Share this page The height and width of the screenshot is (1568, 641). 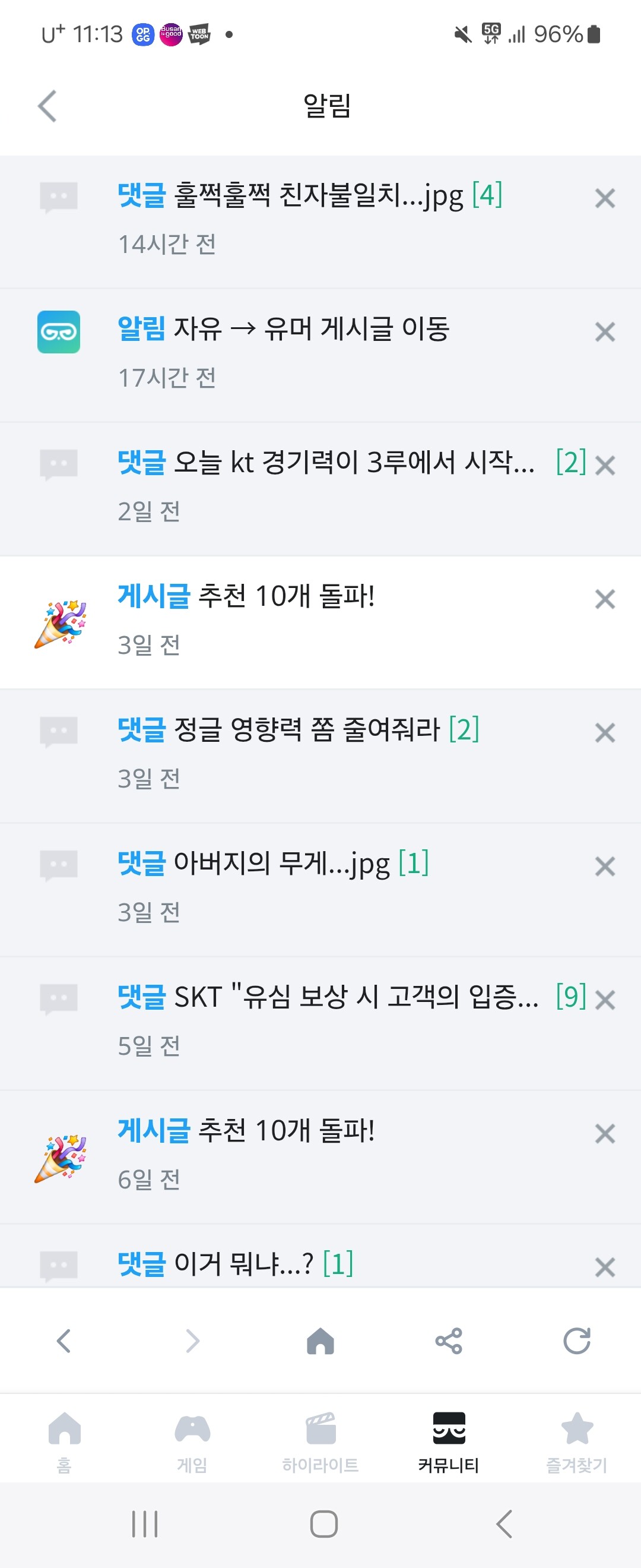[449, 1341]
